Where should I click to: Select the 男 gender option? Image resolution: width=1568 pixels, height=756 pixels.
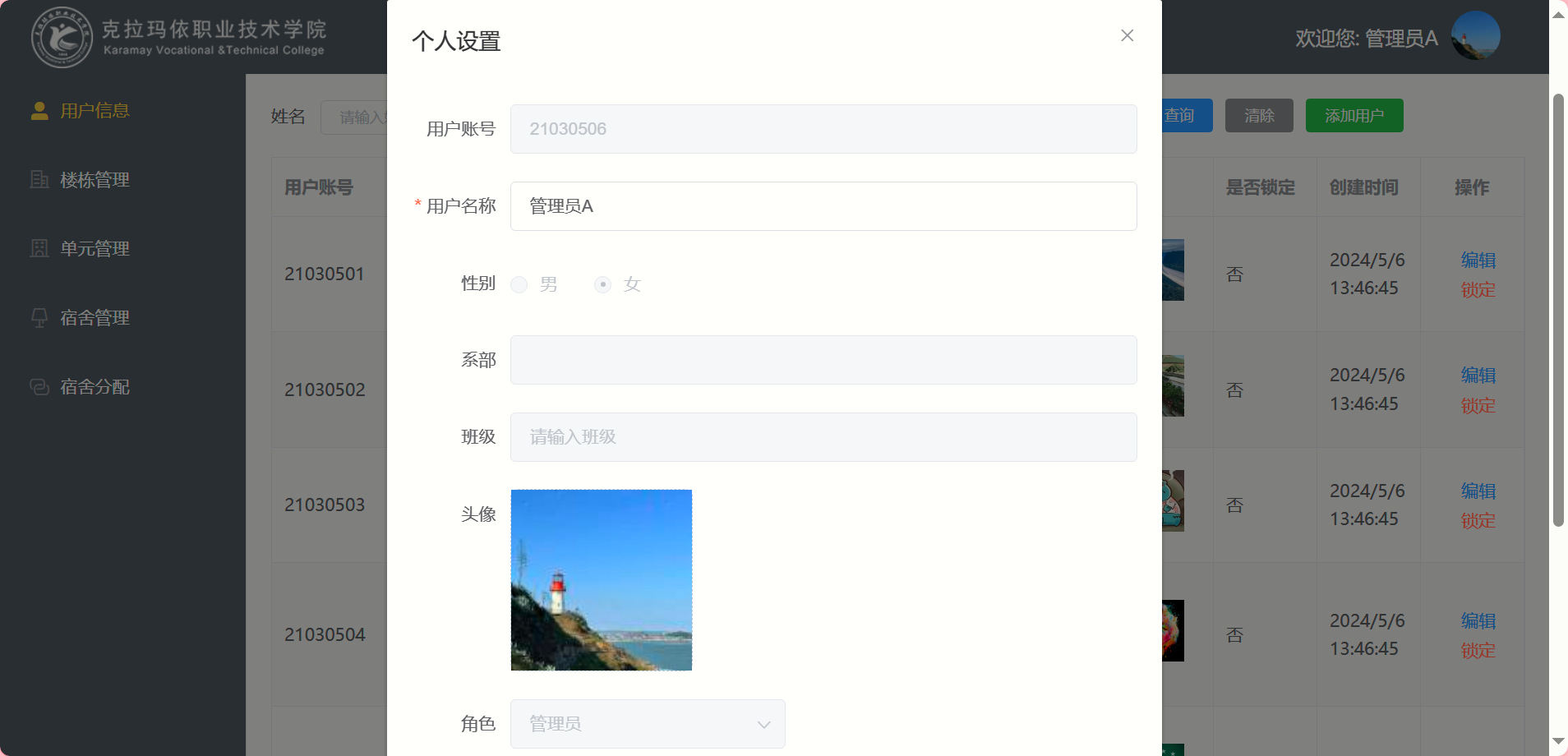(519, 284)
